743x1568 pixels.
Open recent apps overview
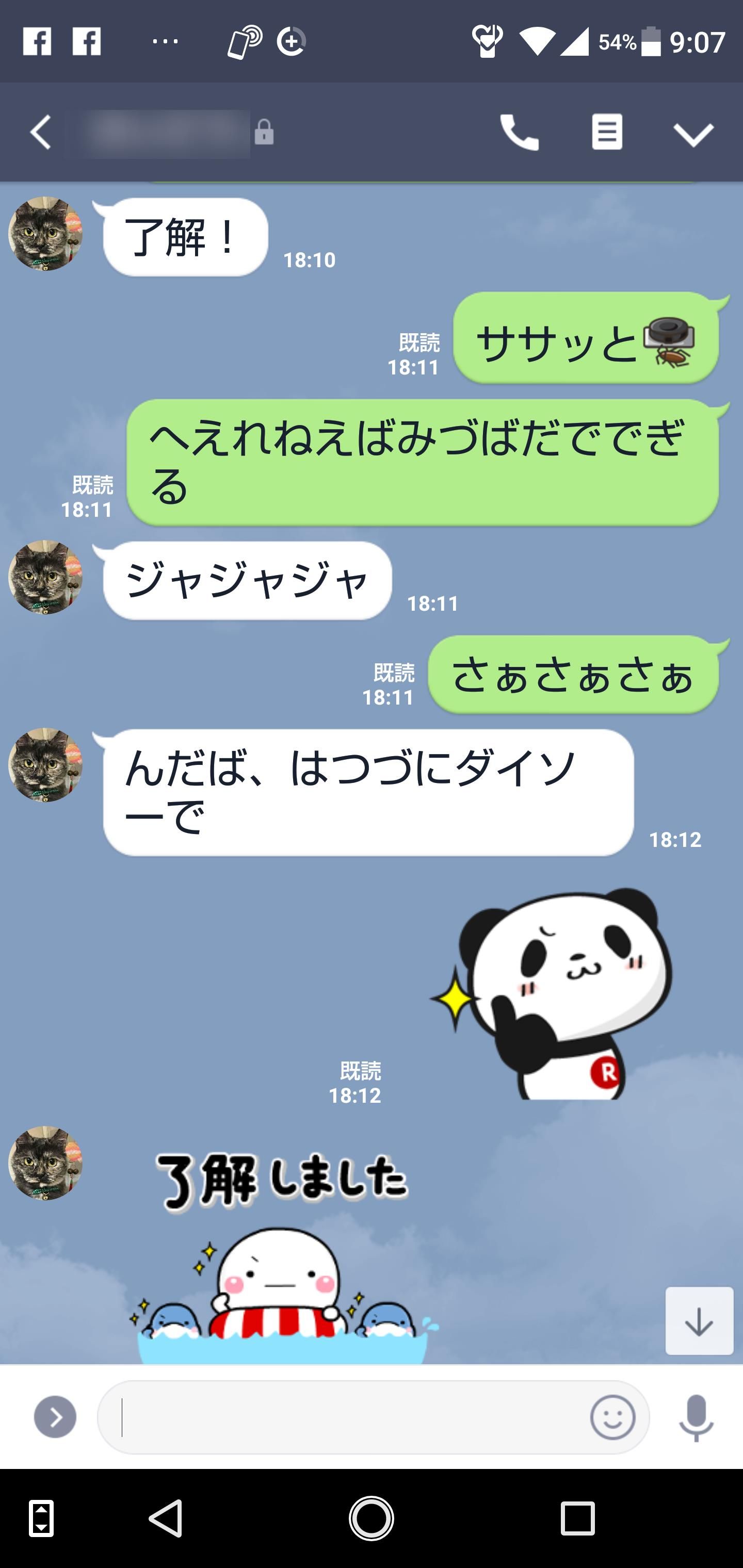tap(577, 1518)
